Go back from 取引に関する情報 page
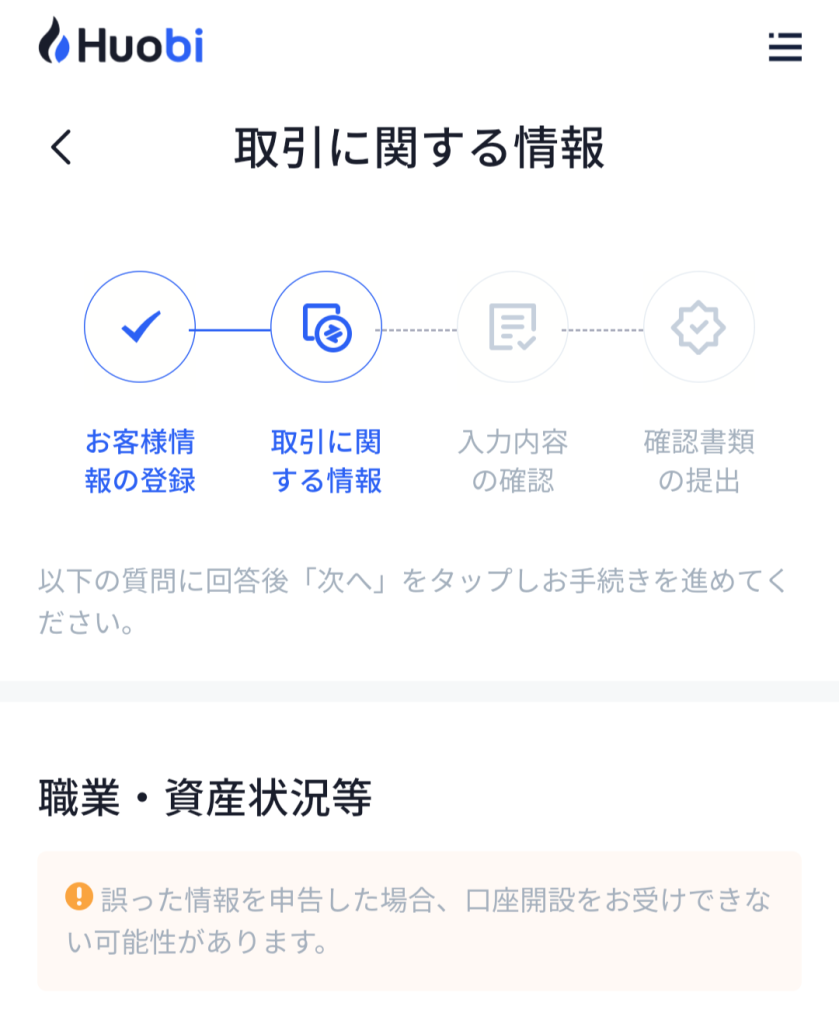This screenshot has height=1024, width=839. (62, 148)
